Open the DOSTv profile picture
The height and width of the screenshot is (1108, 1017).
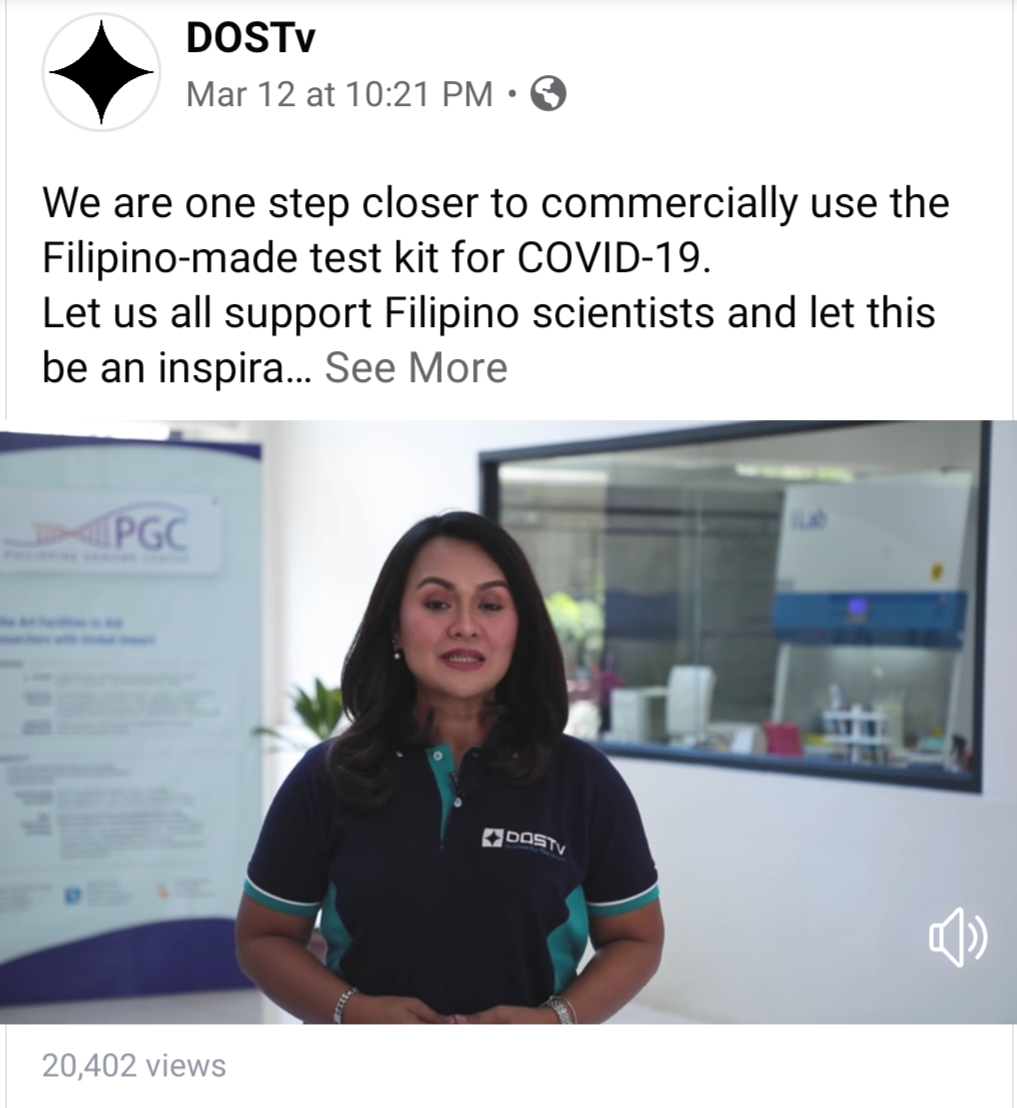[x=101, y=73]
